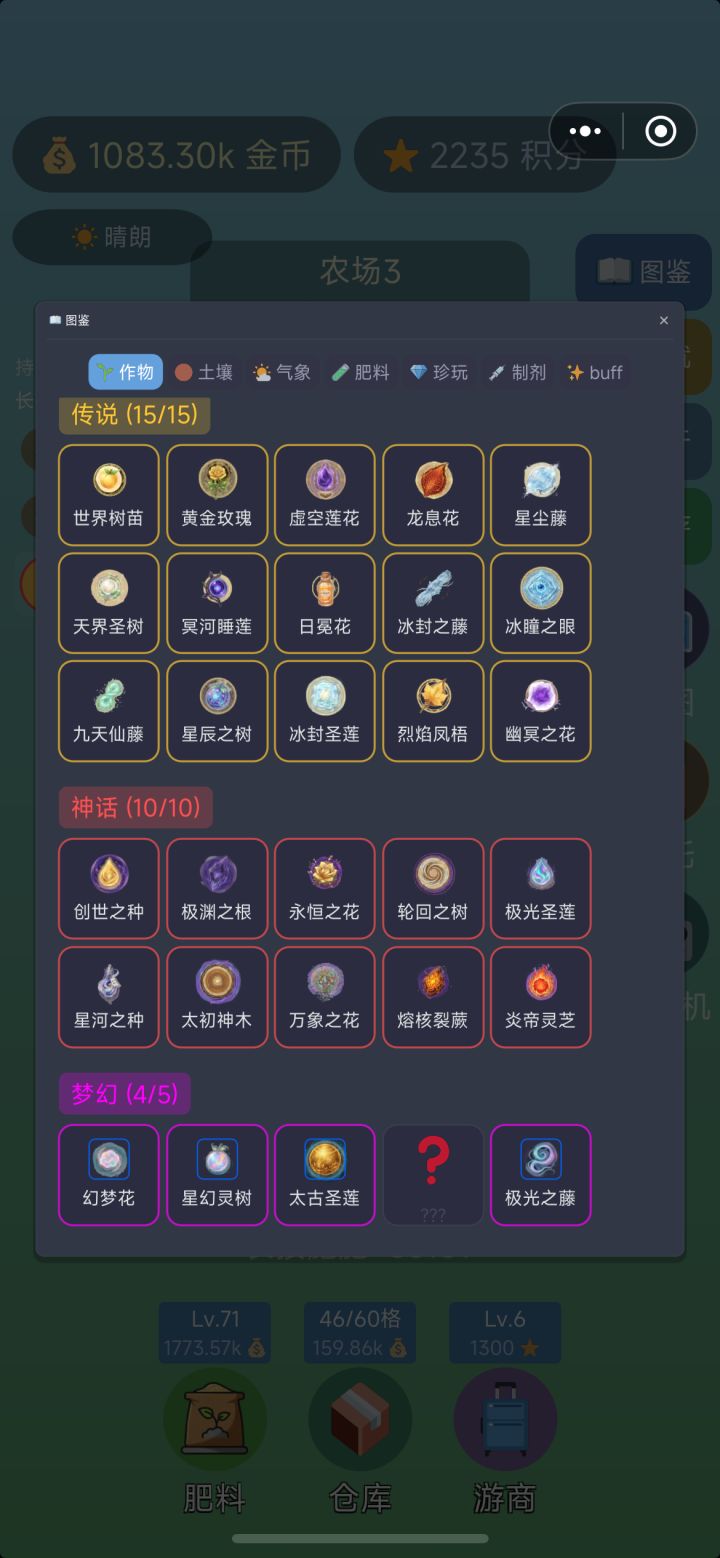View the 炎帝灵芝 crop entry
This screenshot has width=720, height=1558.
pos(540,997)
